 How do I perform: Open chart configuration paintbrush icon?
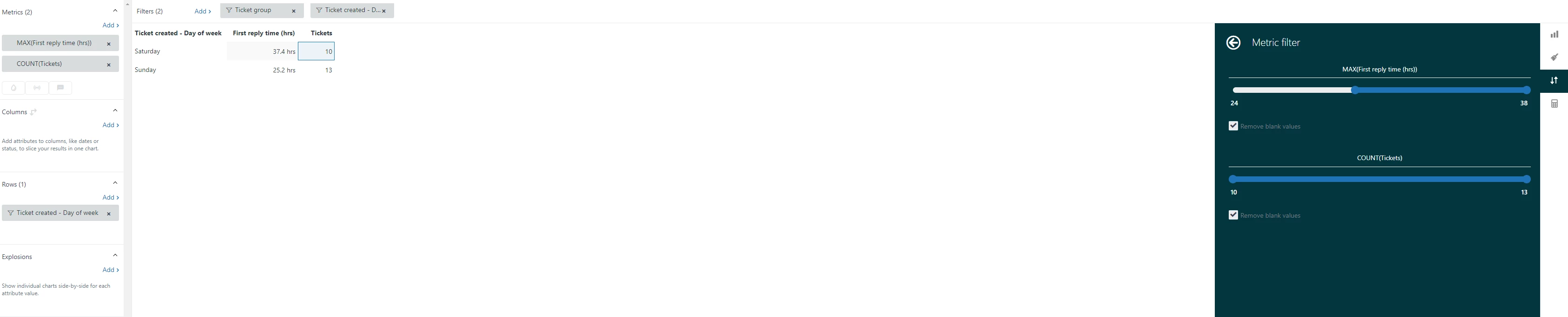click(1554, 57)
